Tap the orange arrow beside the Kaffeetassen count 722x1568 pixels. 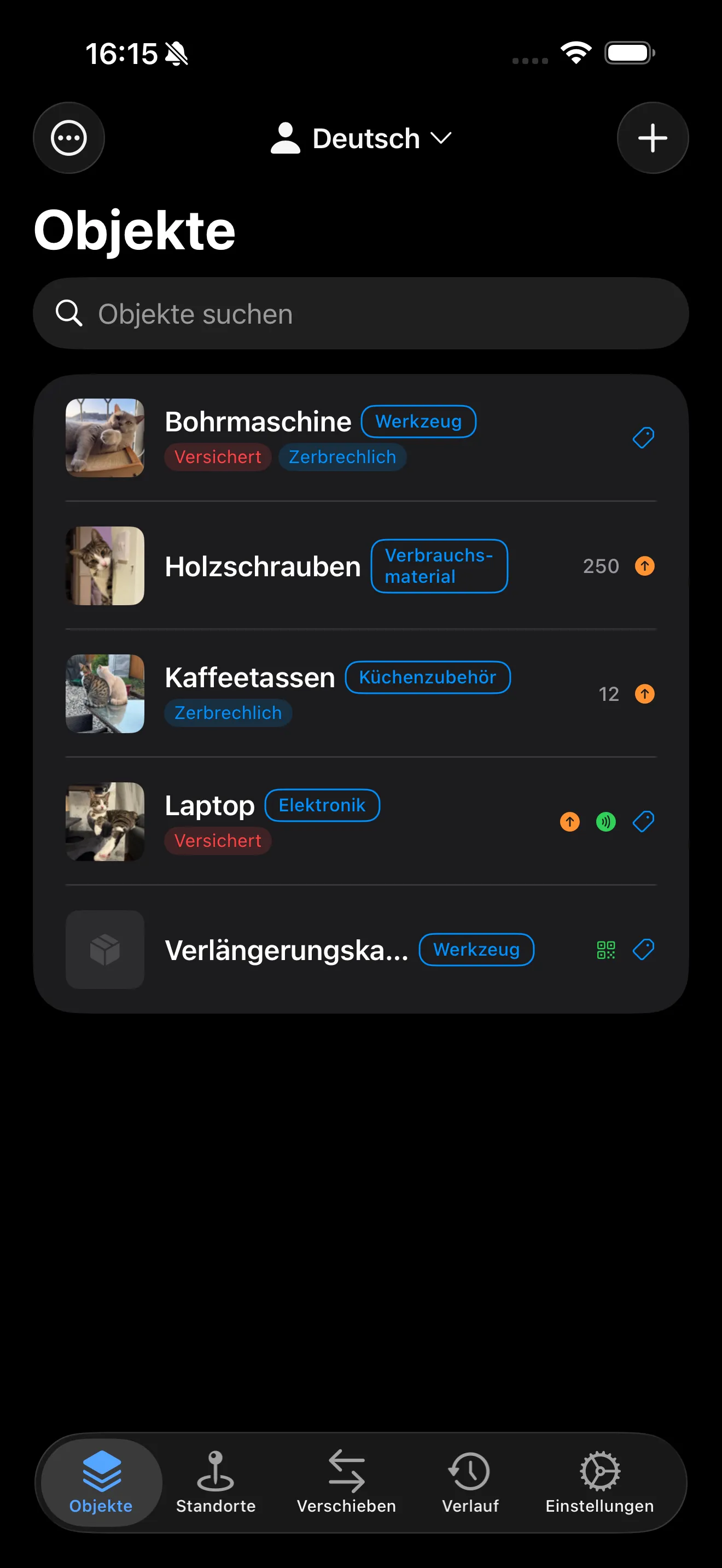click(x=645, y=694)
